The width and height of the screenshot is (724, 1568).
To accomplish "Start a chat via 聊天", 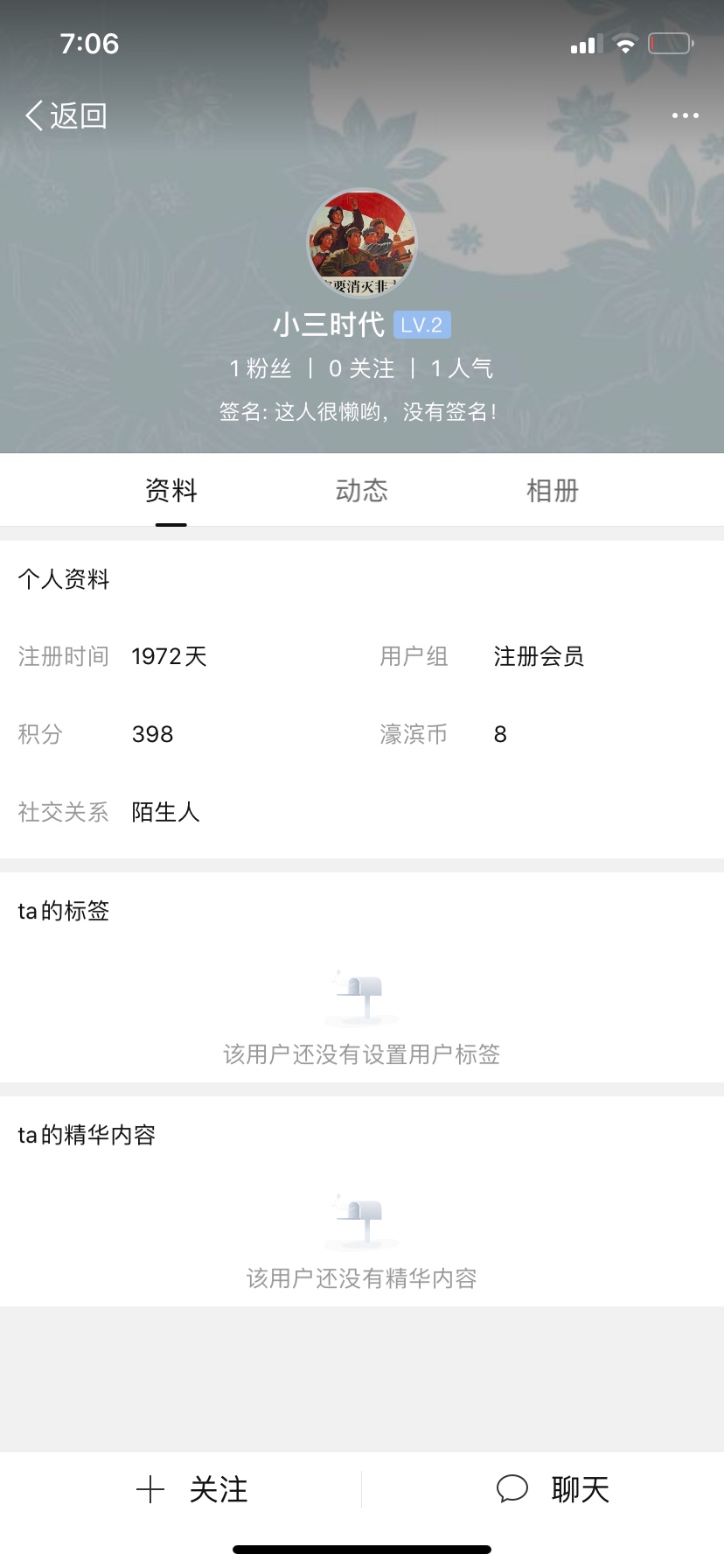I will point(553,1489).
